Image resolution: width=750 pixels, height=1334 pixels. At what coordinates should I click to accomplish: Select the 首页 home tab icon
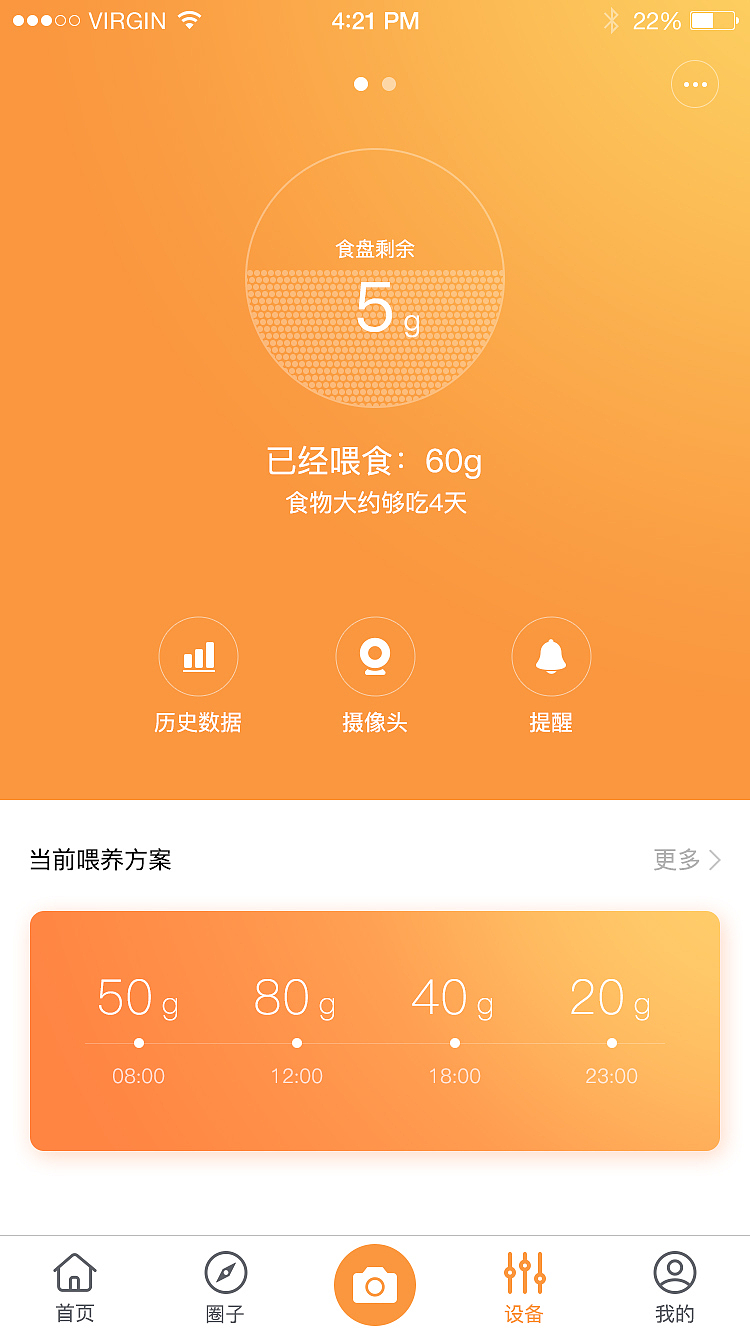pyautogui.click(x=75, y=1272)
